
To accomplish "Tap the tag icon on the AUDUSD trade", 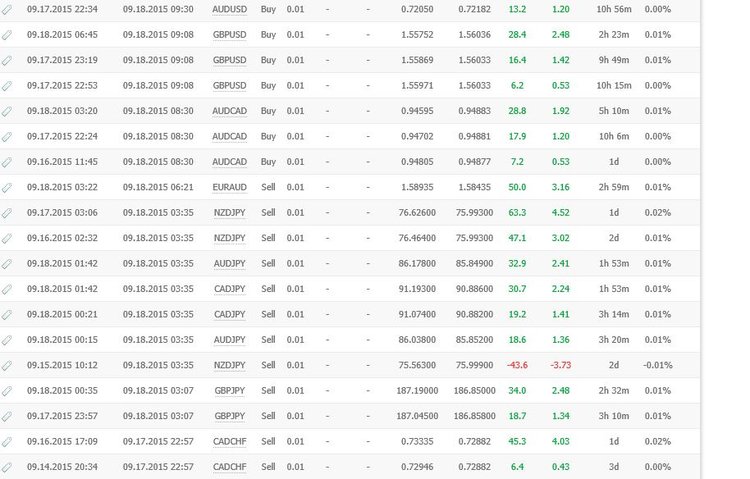I will (x=8, y=9).
